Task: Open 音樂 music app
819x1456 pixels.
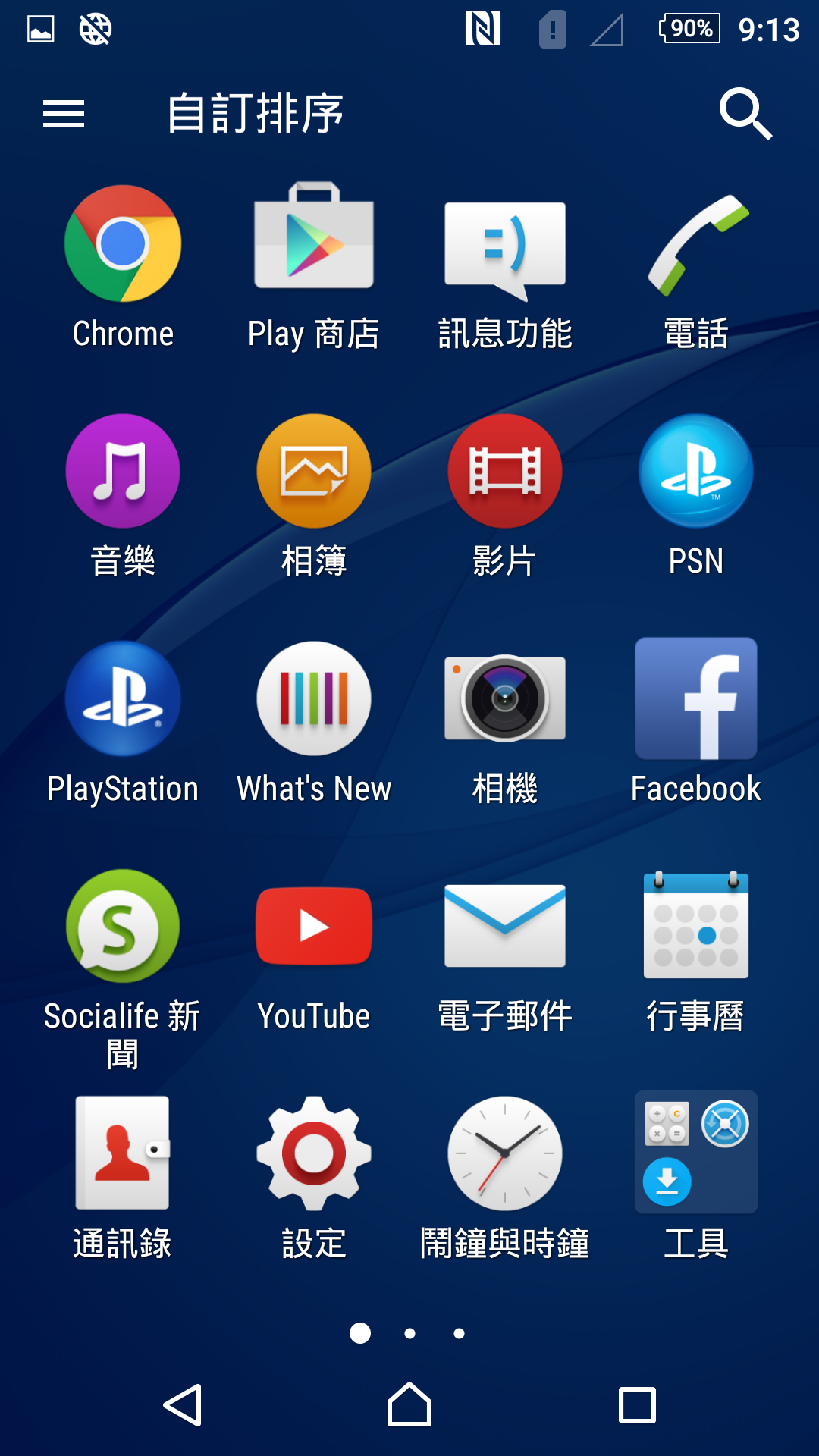Action: pyautogui.click(x=123, y=472)
